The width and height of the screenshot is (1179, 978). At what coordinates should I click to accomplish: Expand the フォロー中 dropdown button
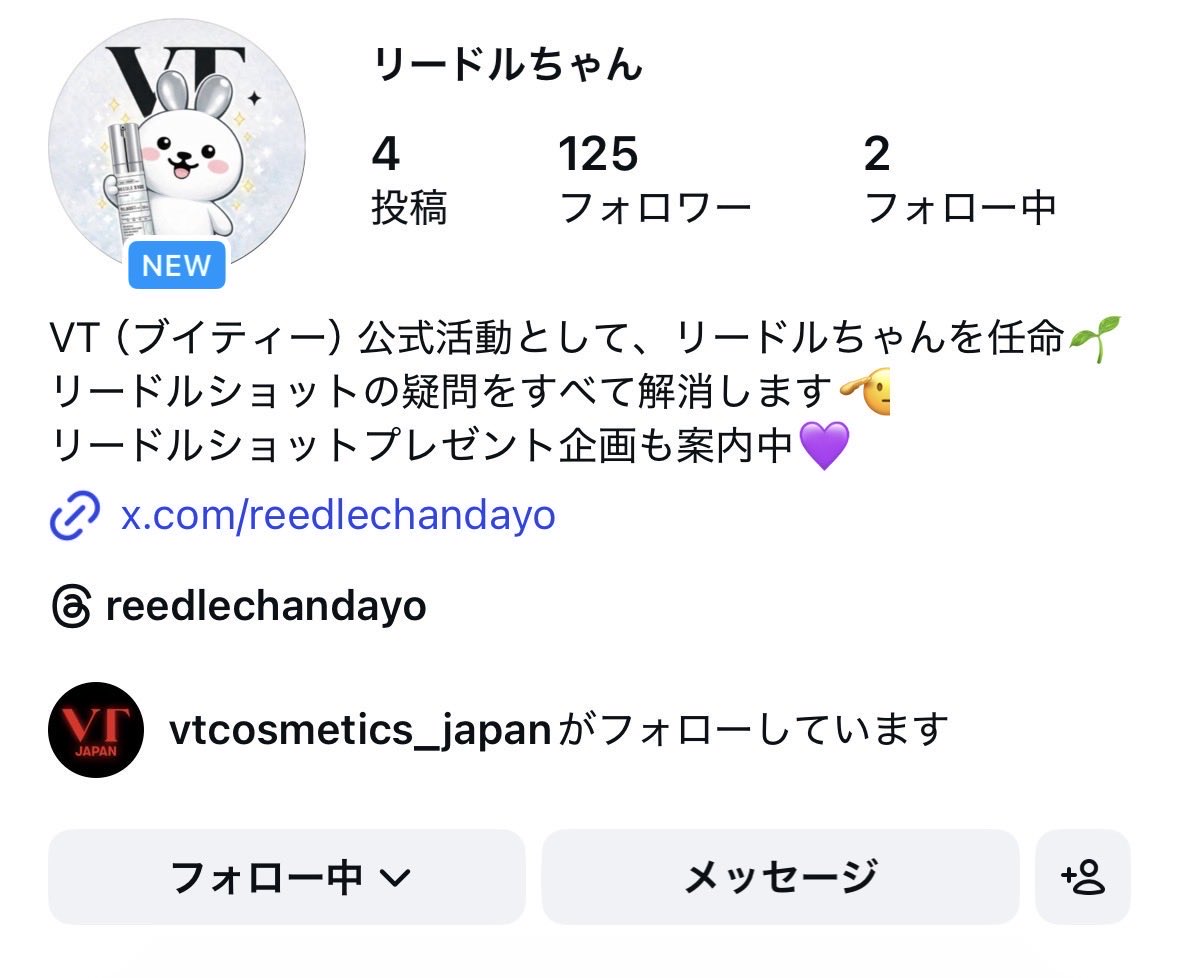287,877
